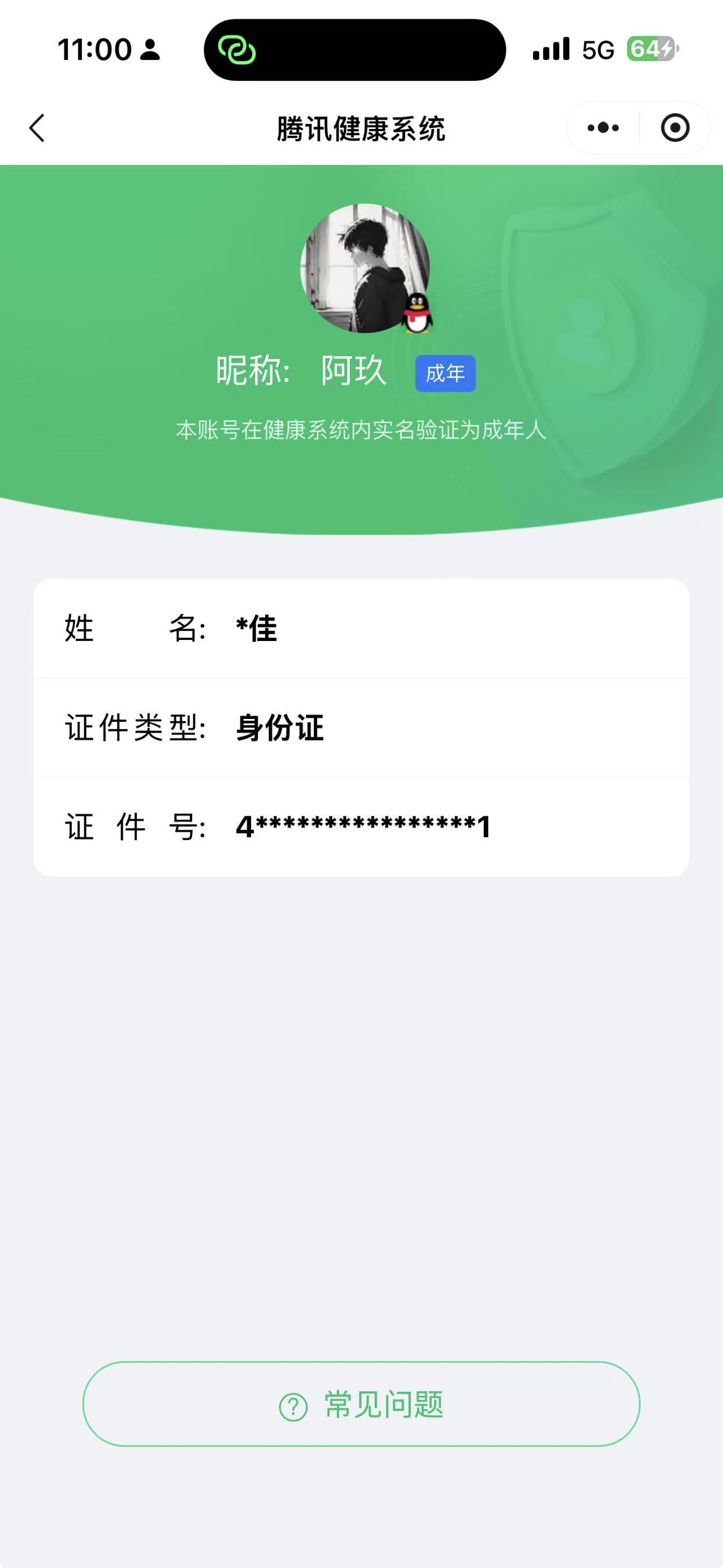Select the 腾讯健康系统 title bar
Screen dimensions: 723x1568
click(362, 127)
